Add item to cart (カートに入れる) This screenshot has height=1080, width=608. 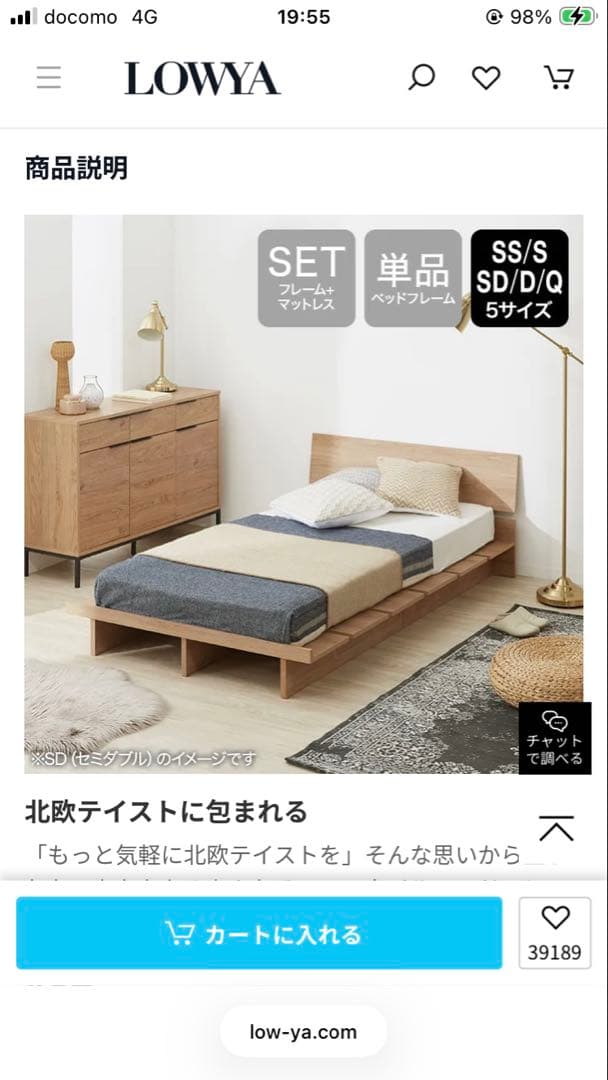259,933
